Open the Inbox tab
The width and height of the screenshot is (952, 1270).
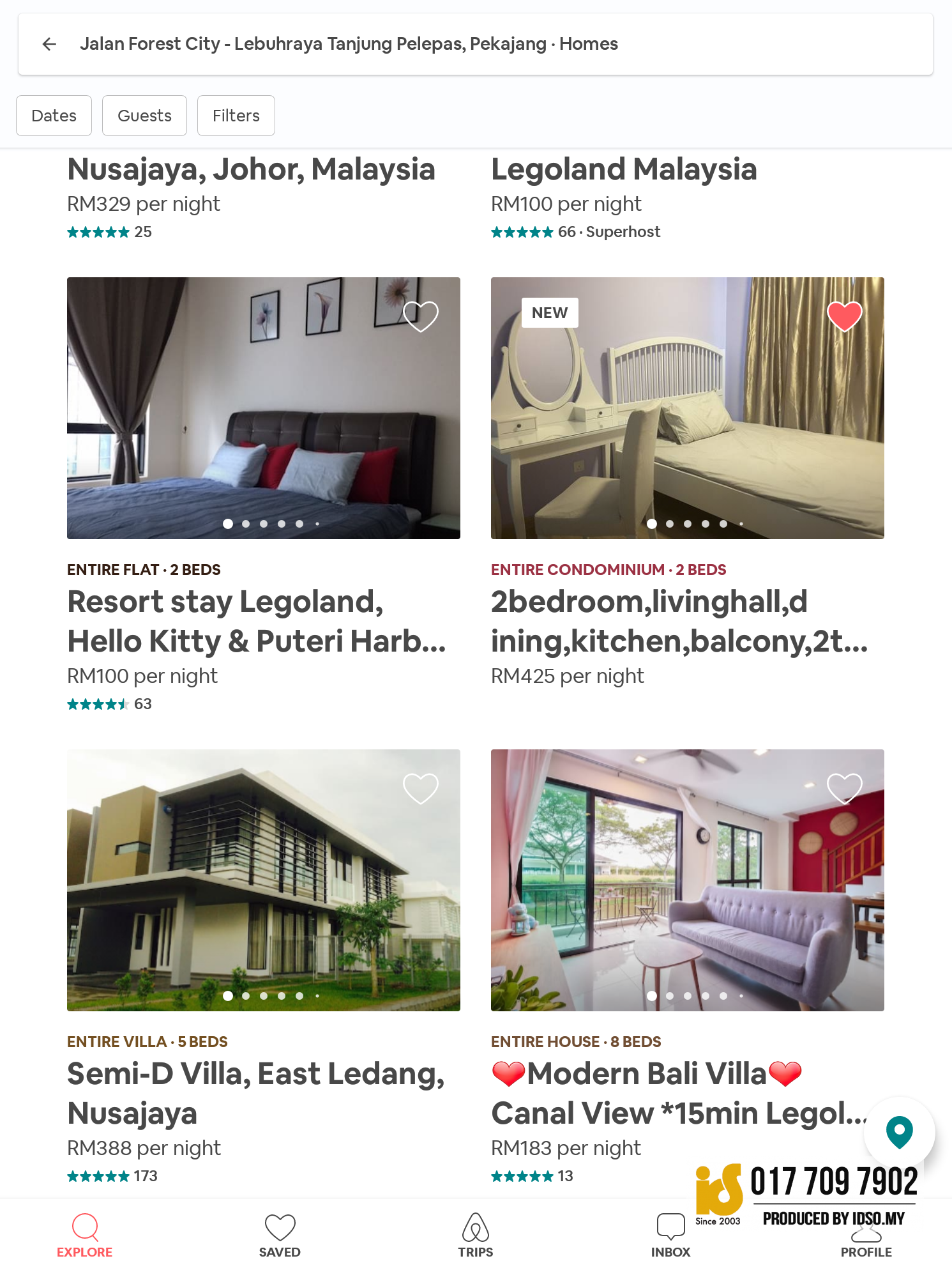670,1236
